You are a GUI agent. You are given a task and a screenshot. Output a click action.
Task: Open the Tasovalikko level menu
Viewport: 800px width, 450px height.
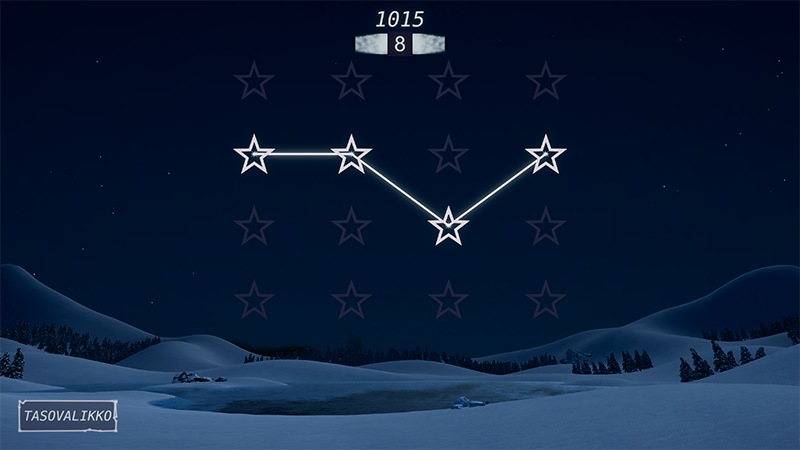click(67, 414)
